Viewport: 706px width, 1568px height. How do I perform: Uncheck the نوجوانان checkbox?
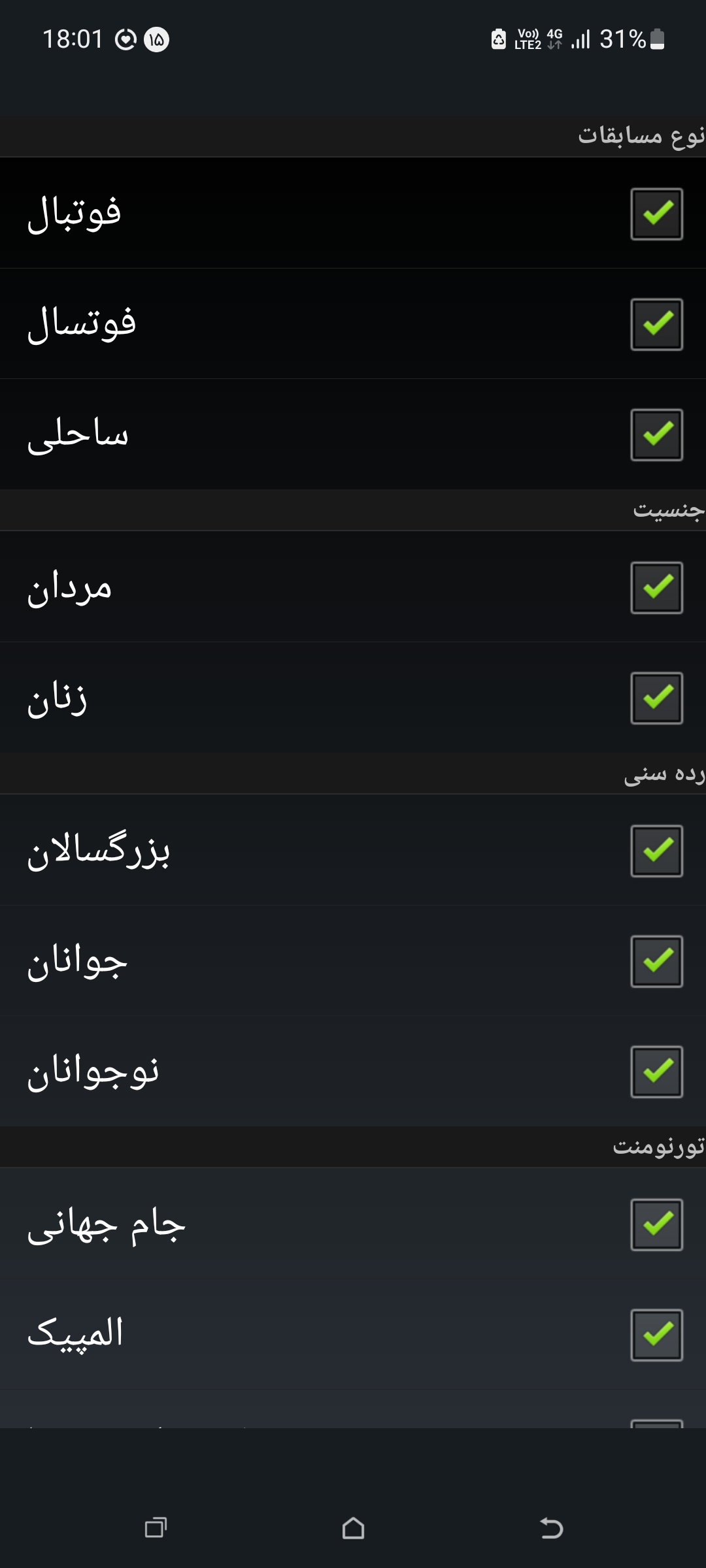pos(656,1071)
